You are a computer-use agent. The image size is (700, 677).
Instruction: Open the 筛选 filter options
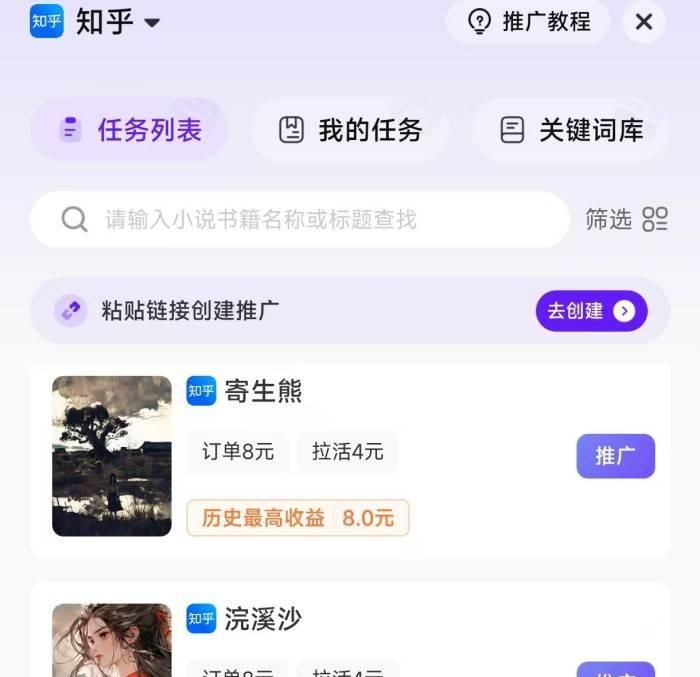pyautogui.click(x=626, y=219)
